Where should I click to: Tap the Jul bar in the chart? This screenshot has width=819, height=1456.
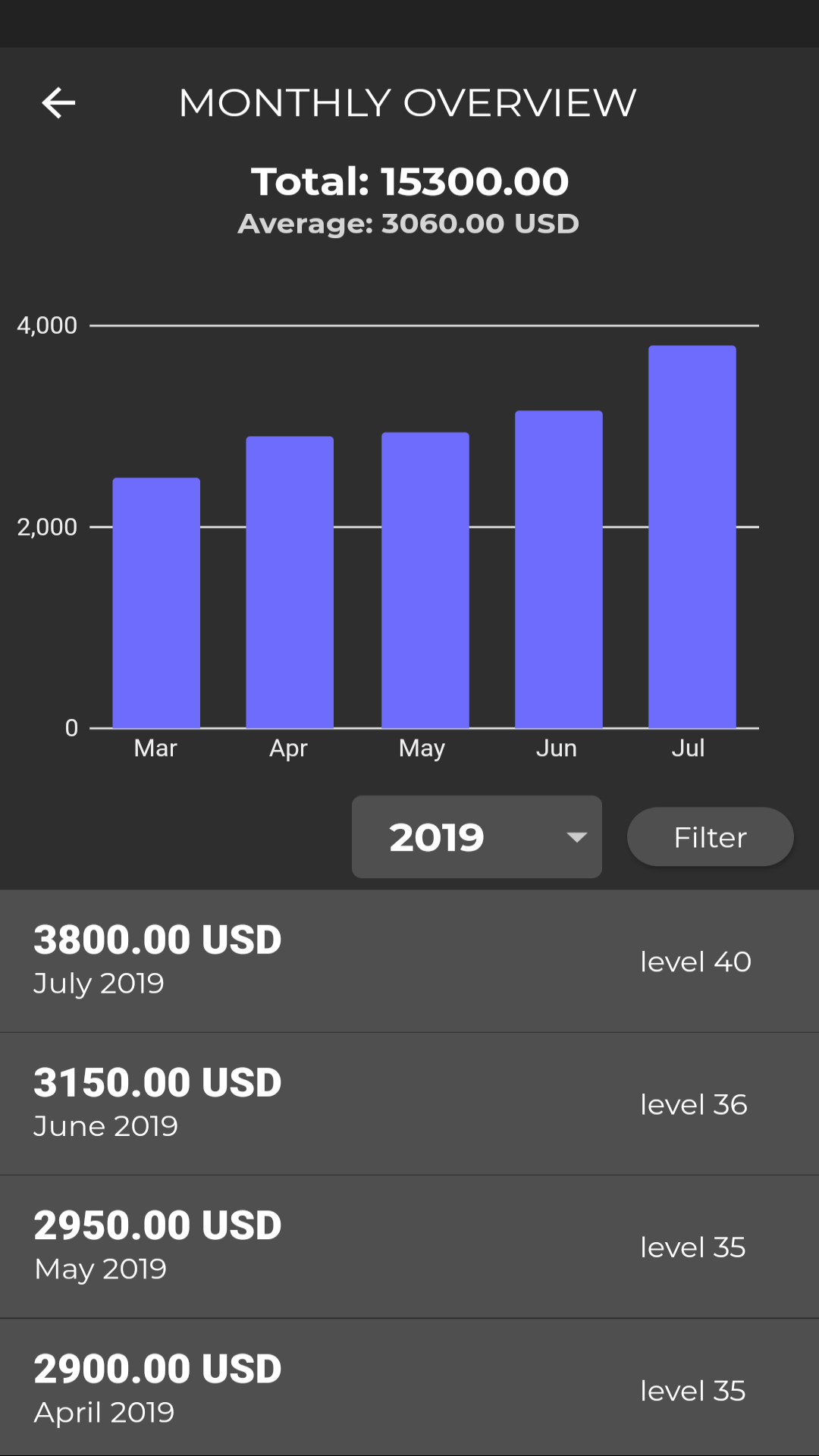coord(692,537)
